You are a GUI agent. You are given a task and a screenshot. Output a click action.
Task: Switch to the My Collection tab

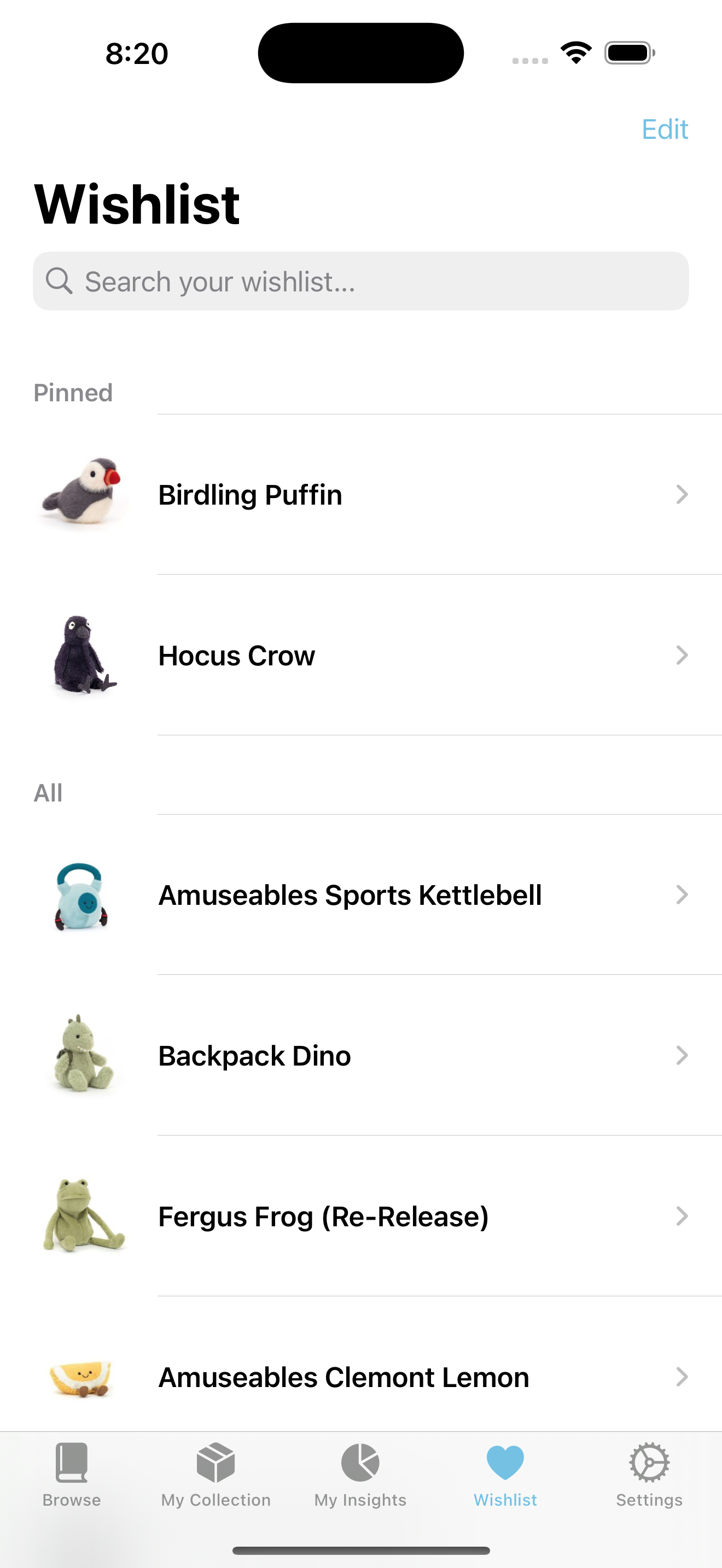coord(216,1479)
